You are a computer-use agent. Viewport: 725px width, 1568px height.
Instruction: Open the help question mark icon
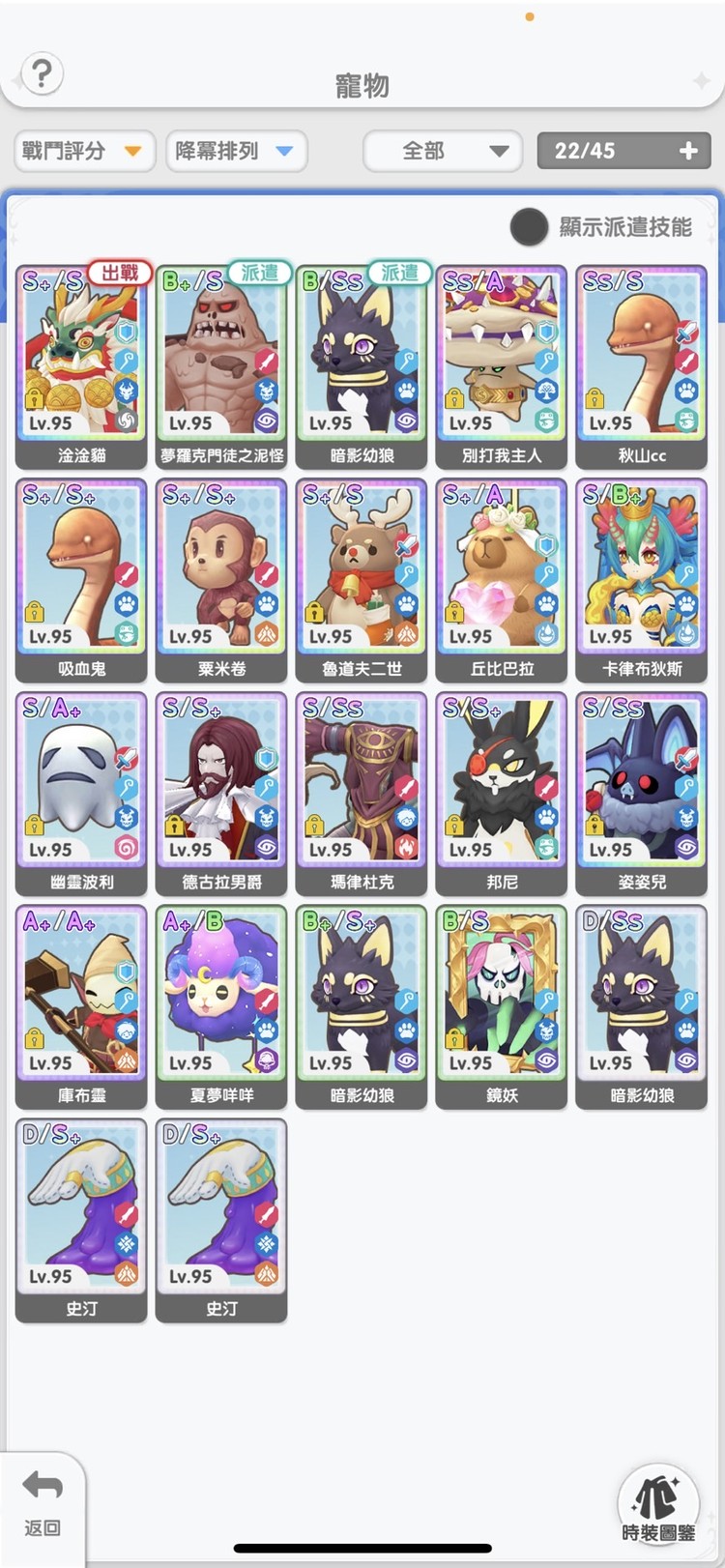tap(42, 73)
